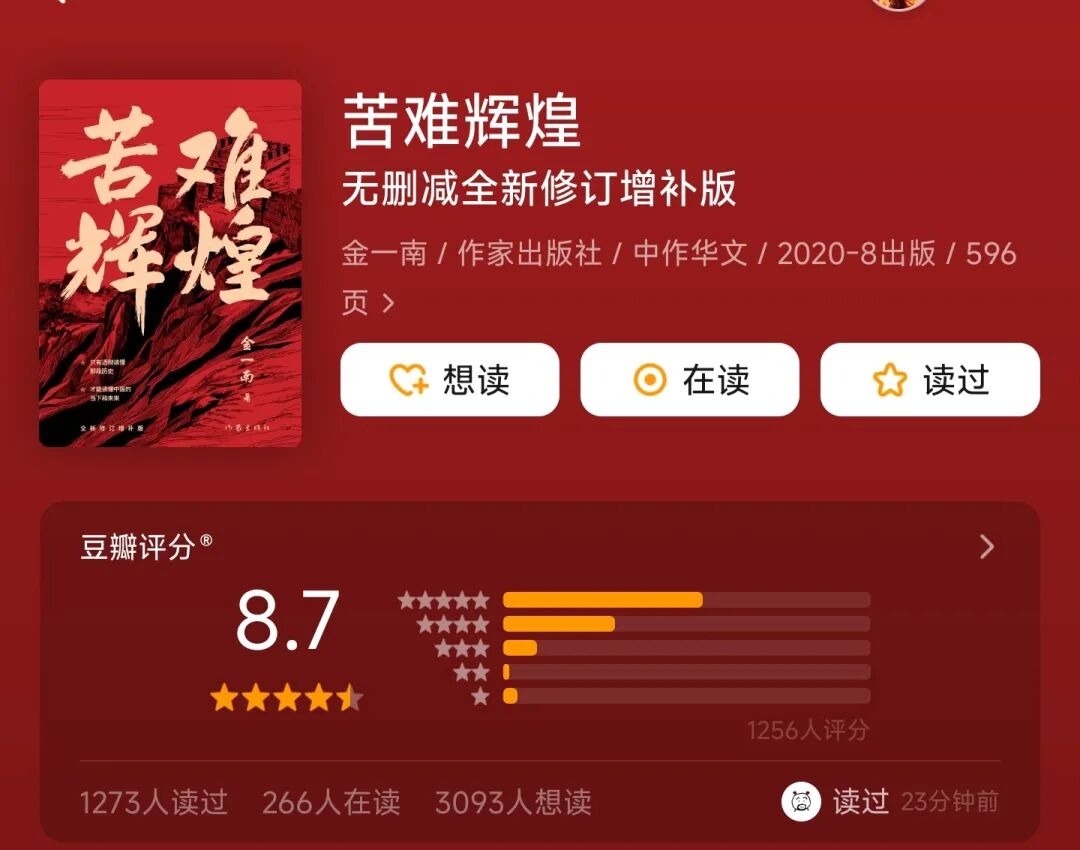1080x850 pixels.
Task: Open the 豆瓣评分 rating details chevron
Action: point(987,546)
